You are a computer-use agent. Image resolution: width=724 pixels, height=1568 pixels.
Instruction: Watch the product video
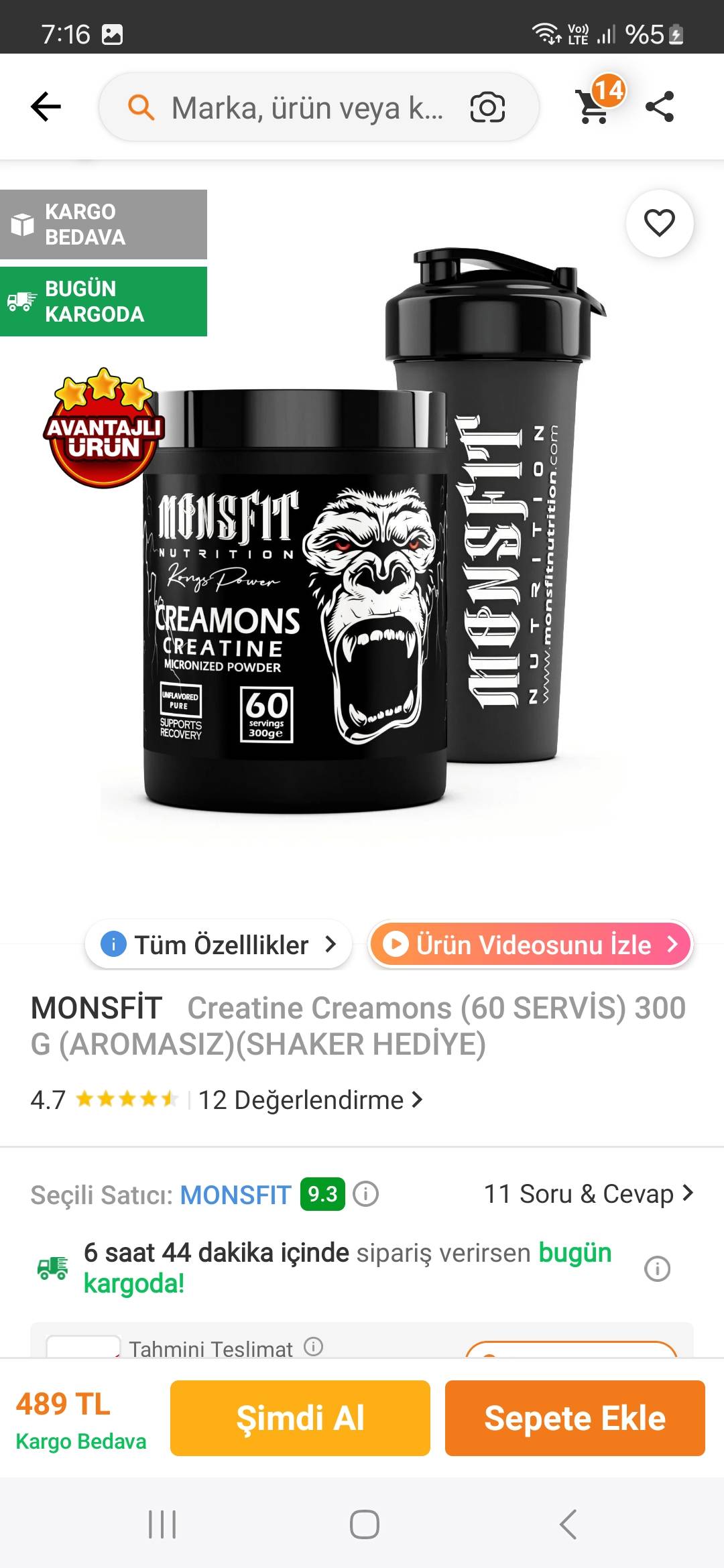[x=530, y=945]
